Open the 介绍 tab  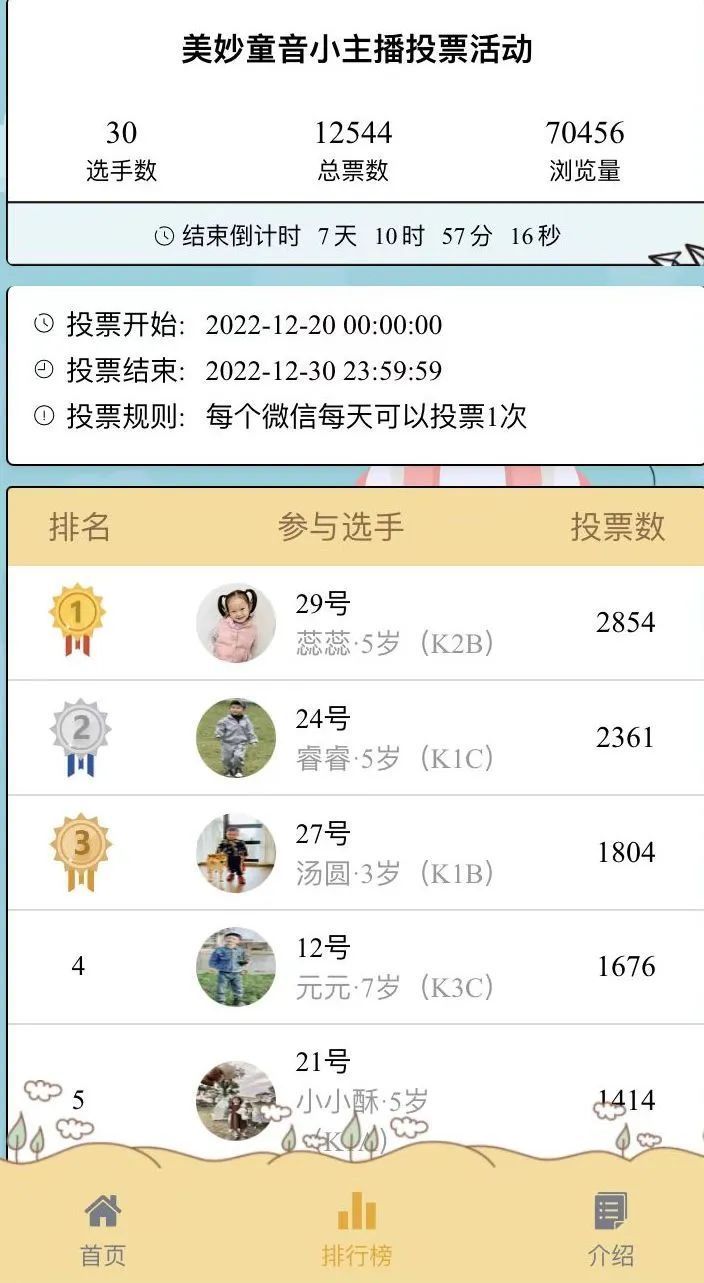(610, 1230)
